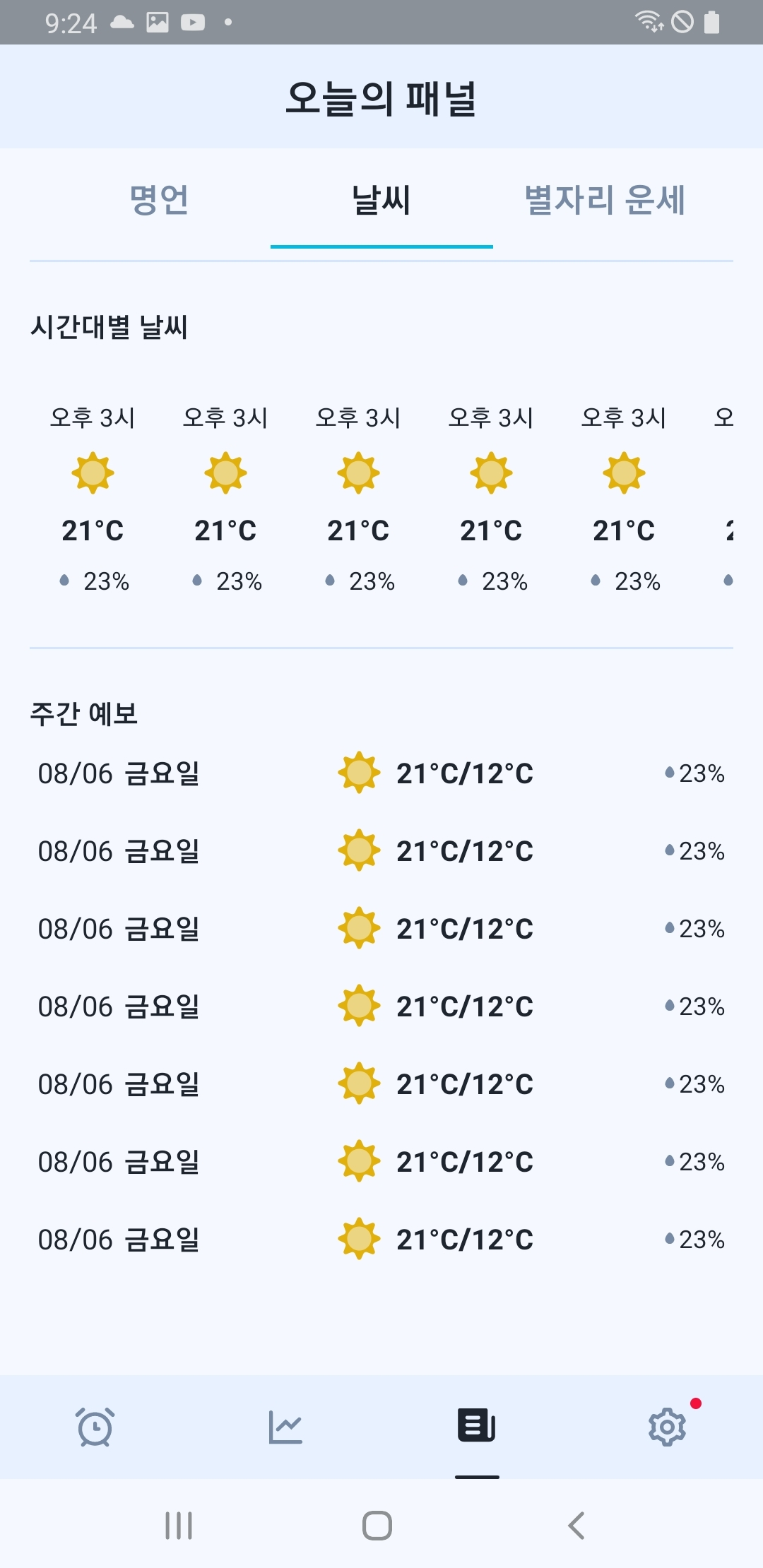Tap the news panel icon in bottom navigation
The height and width of the screenshot is (1568, 763).
(477, 1425)
